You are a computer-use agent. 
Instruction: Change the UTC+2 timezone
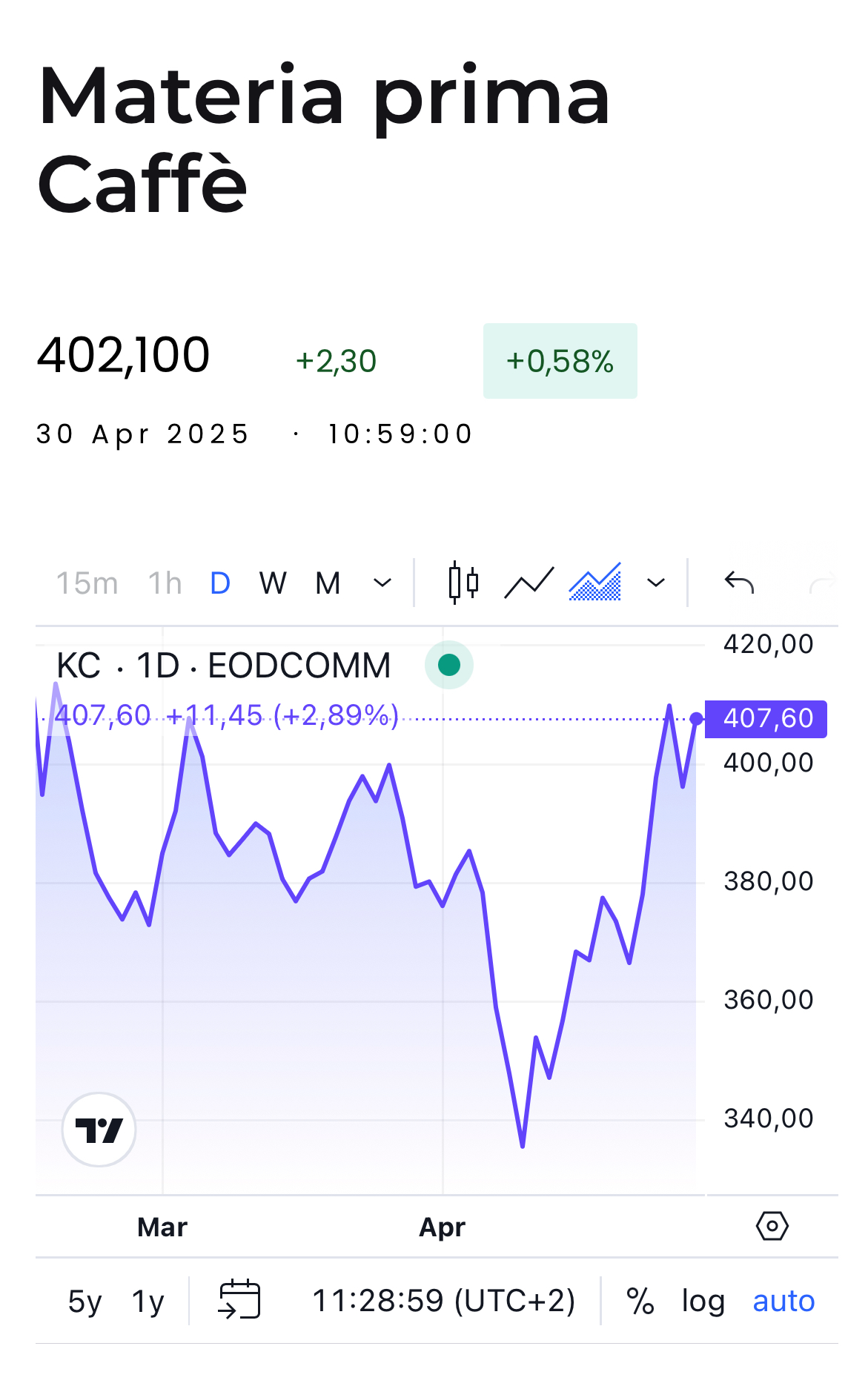[x=443, y=1301]
